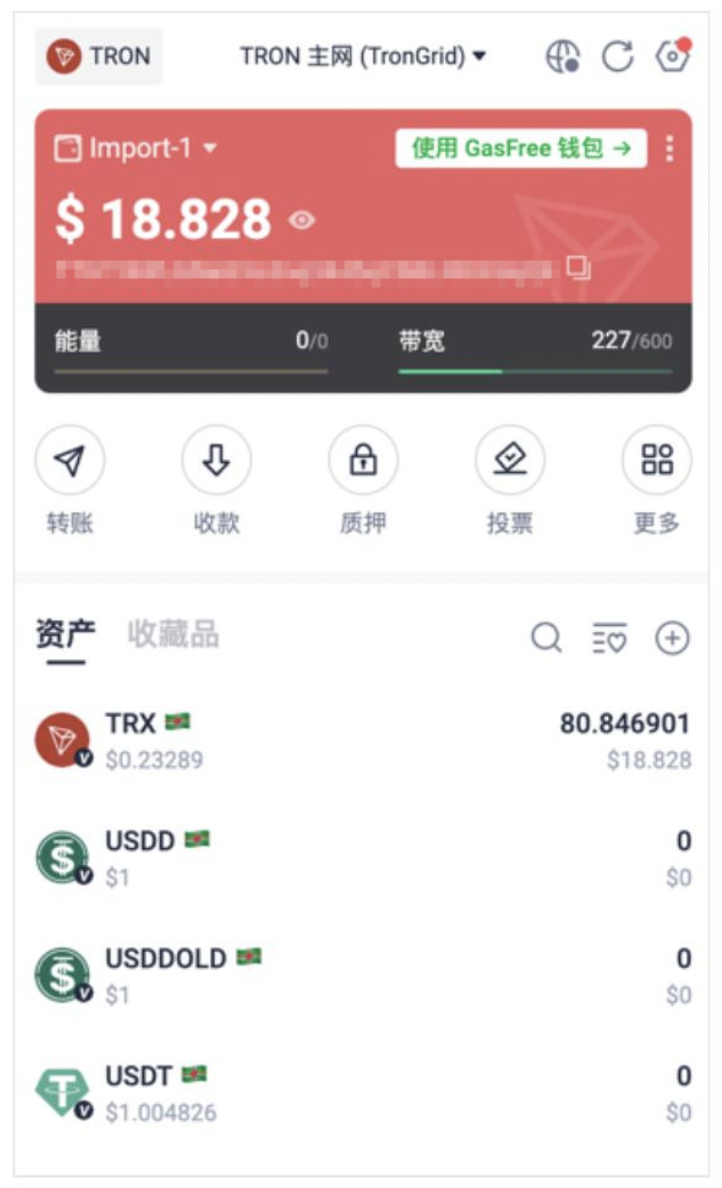Image resolution: width=722 pixels, height=1188 pixels.
Task: Refresh the wallet data
Action: point(617,56)
